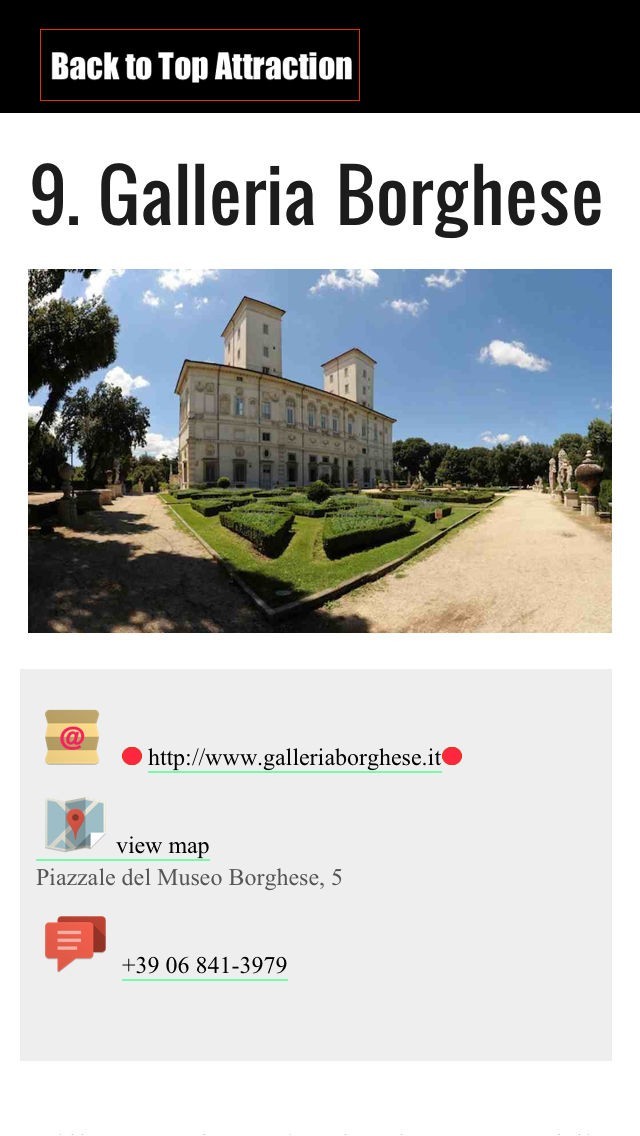Open the view map link
This screenshot has height=1136, width=640.
click(162, 846)
